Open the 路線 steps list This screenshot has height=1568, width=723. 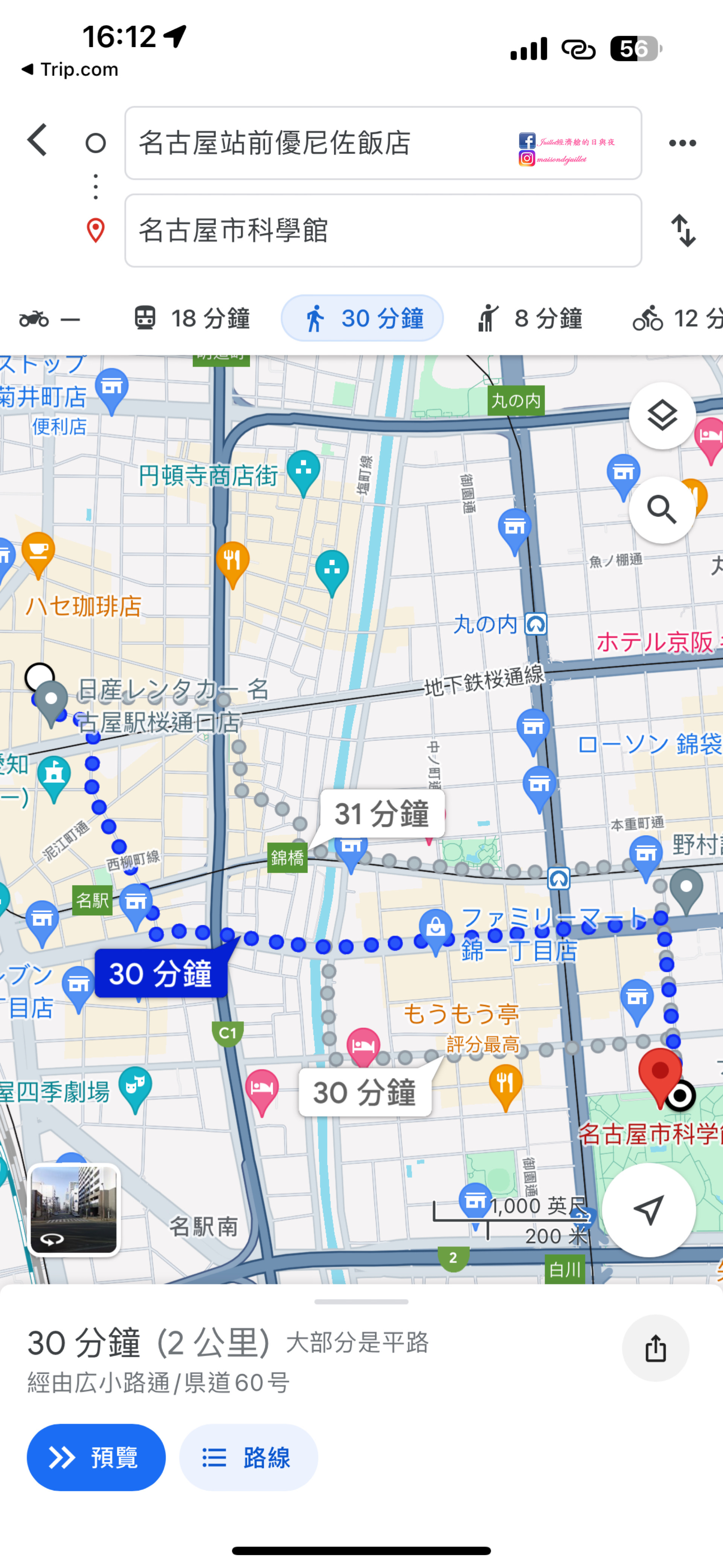click(248, 1457)
